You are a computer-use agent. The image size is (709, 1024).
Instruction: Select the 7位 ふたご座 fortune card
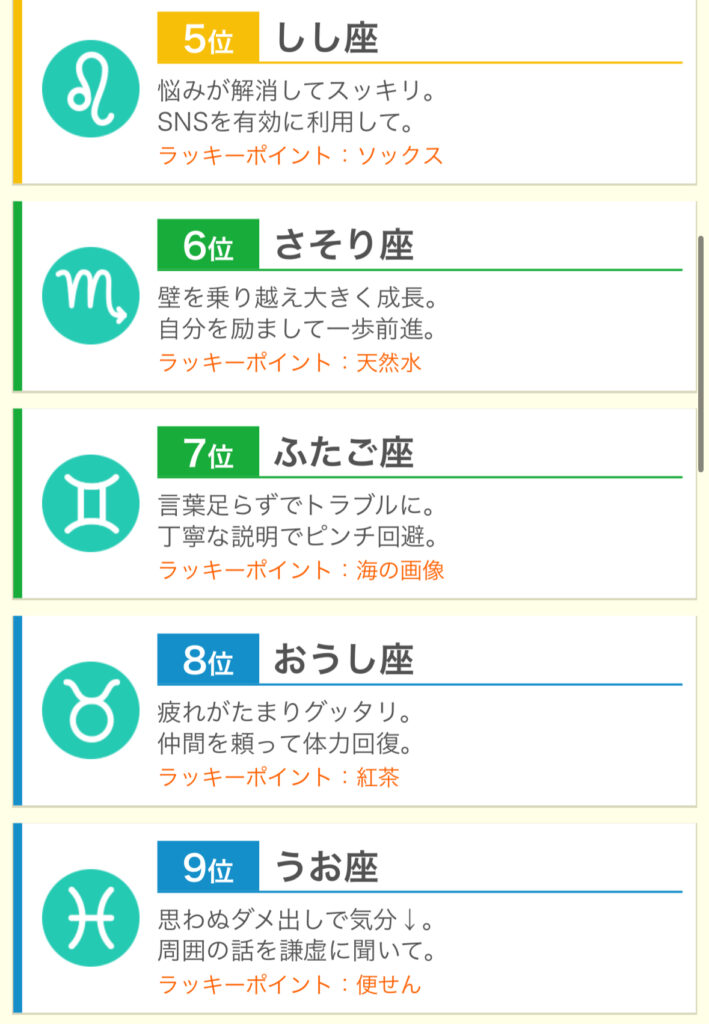click(x=355, y=503)
